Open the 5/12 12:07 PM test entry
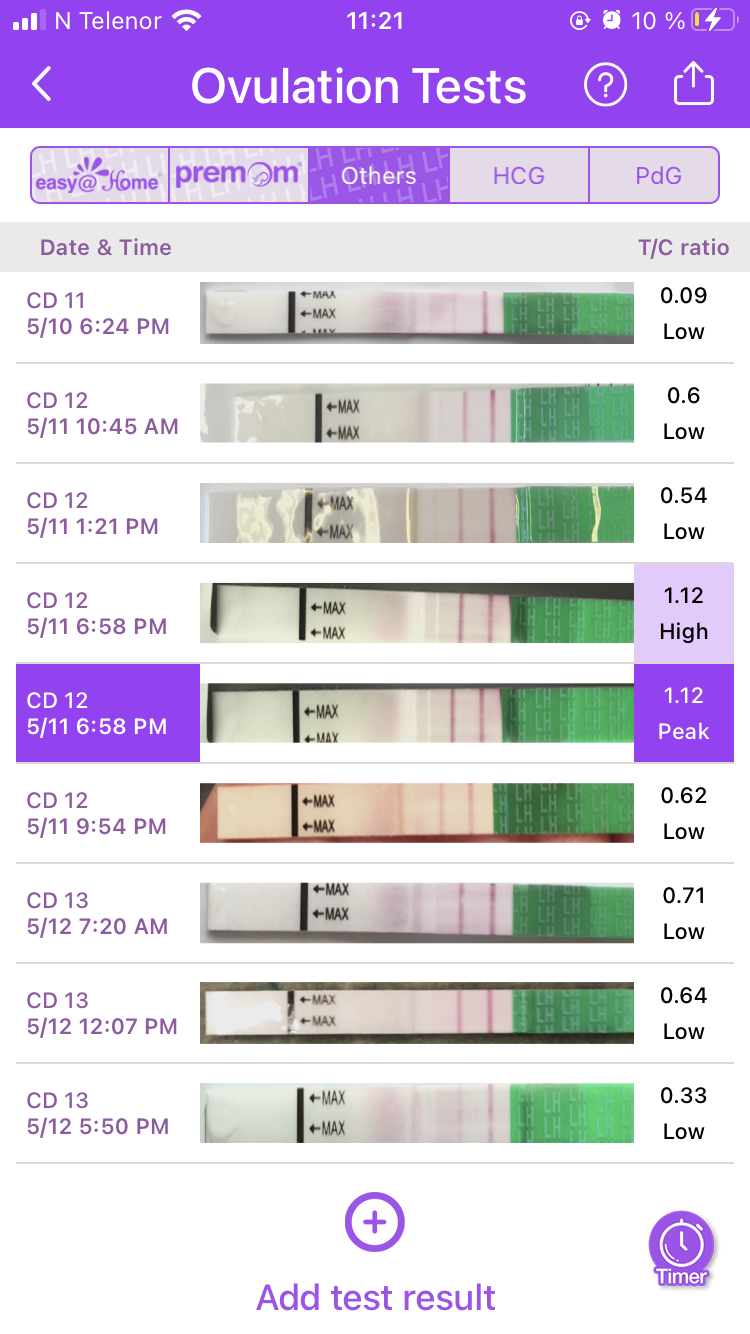Viewport: 750px width, 1334px height. coord(375,1013)
